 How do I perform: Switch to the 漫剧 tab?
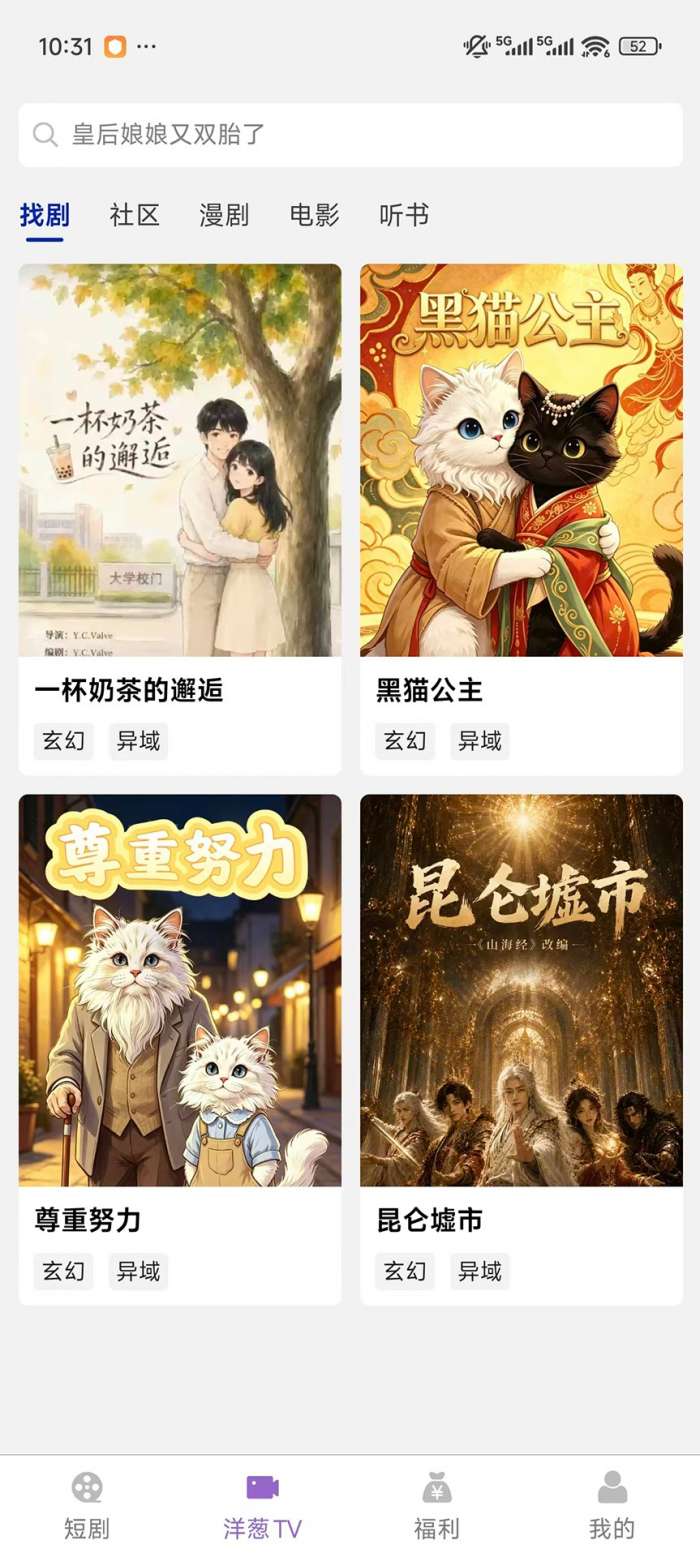tap(224, 215)
